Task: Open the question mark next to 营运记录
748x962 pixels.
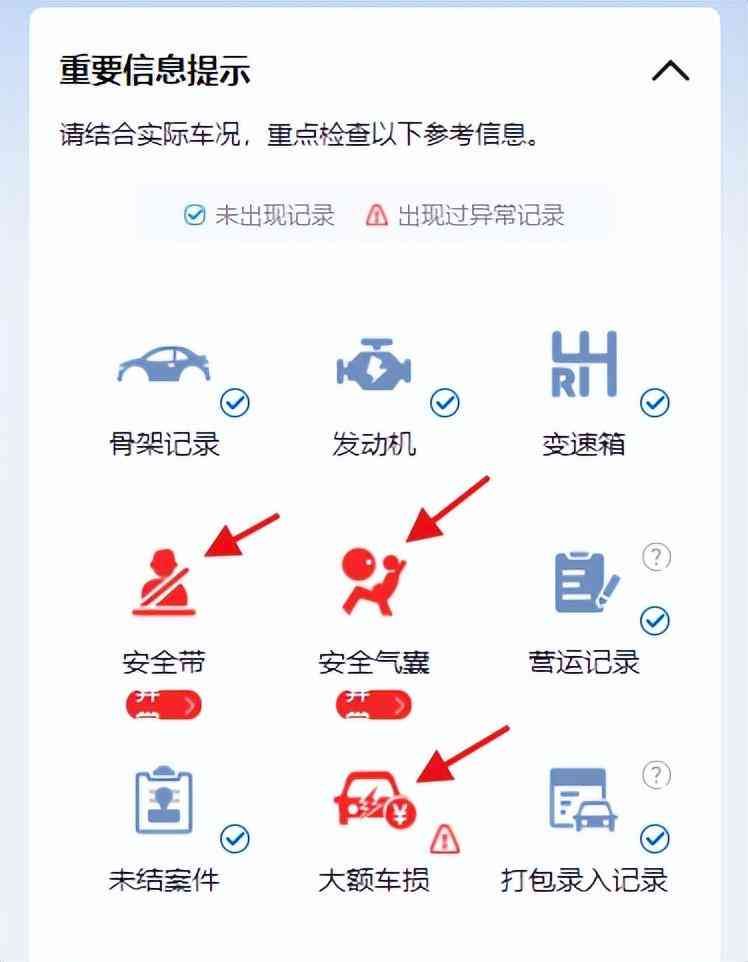Action: [657, 557]
